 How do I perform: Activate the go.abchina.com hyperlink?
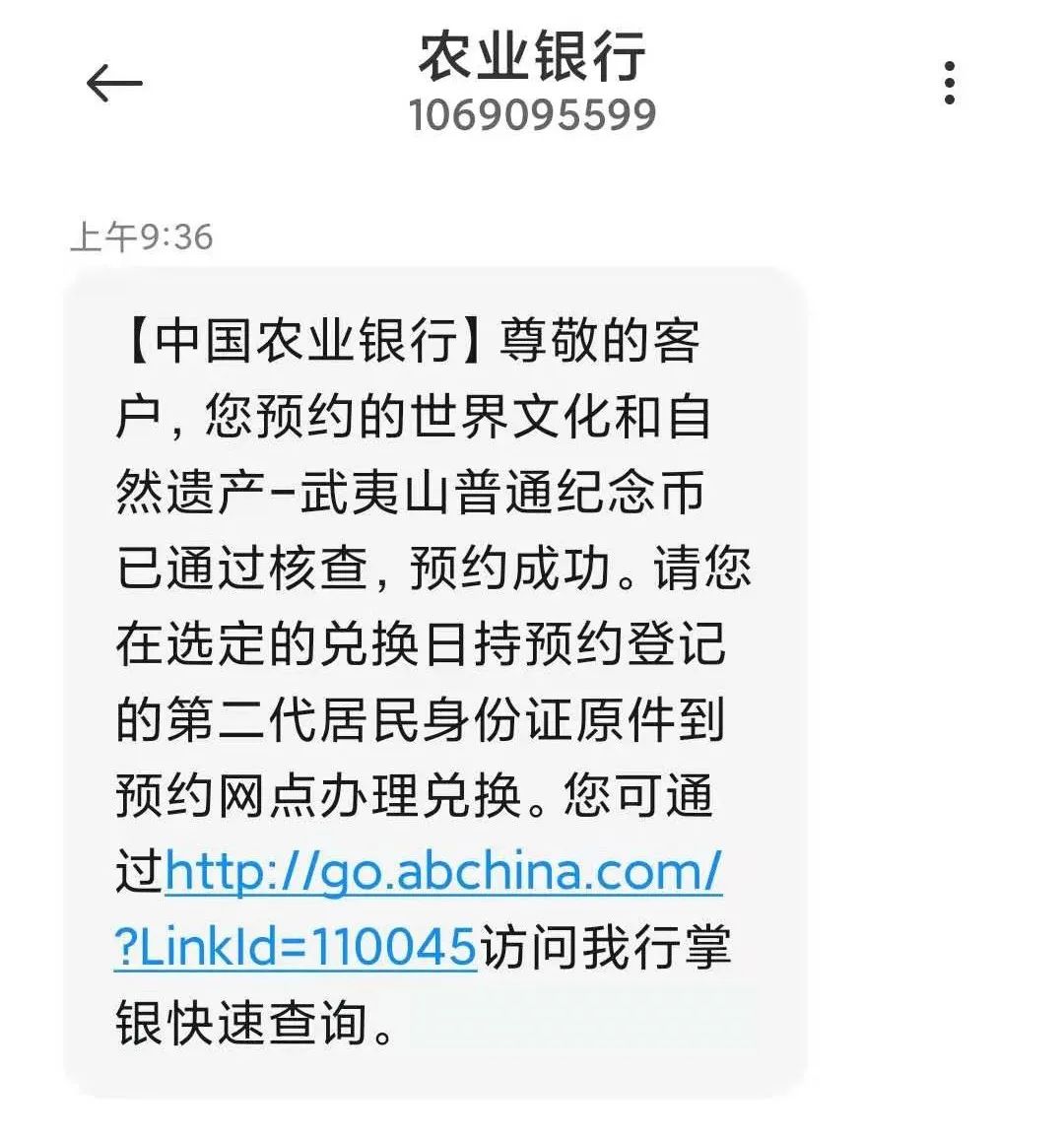[443, 875]
